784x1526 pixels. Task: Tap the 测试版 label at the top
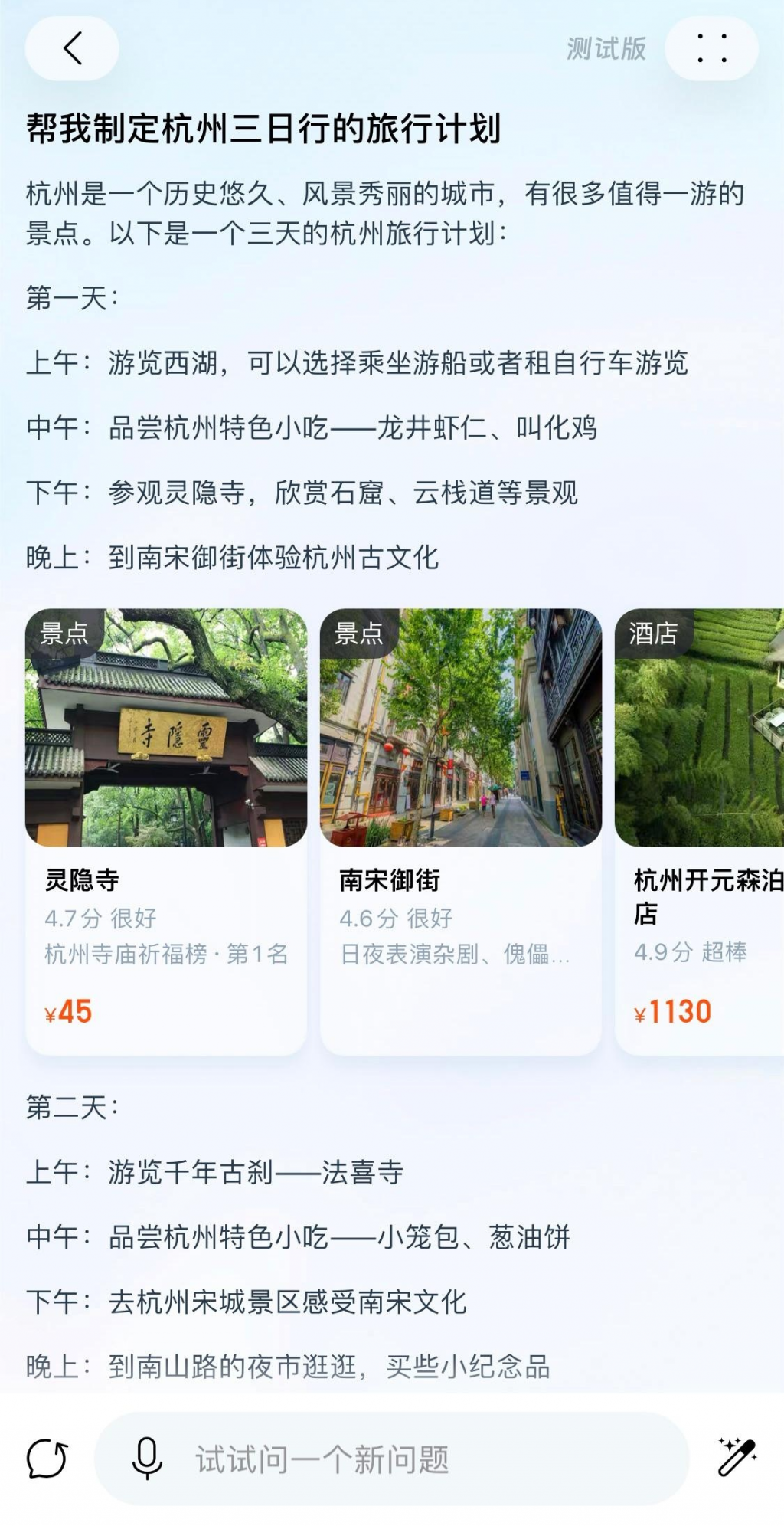pyautogui.click(x=604, y=49)
